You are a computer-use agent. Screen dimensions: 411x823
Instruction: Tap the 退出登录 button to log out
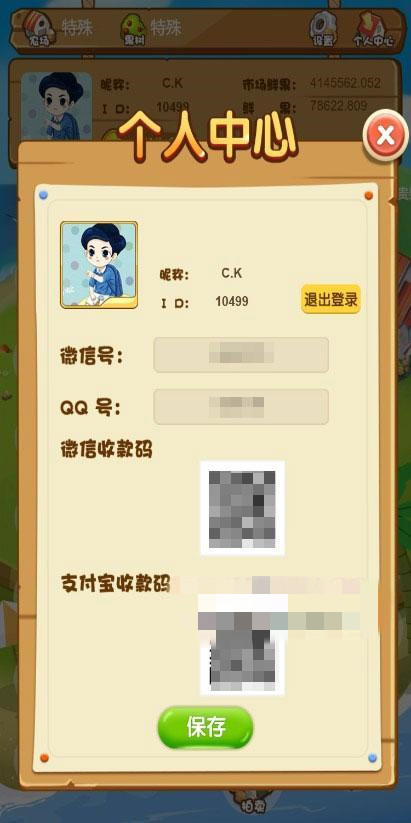click(331, 300)
